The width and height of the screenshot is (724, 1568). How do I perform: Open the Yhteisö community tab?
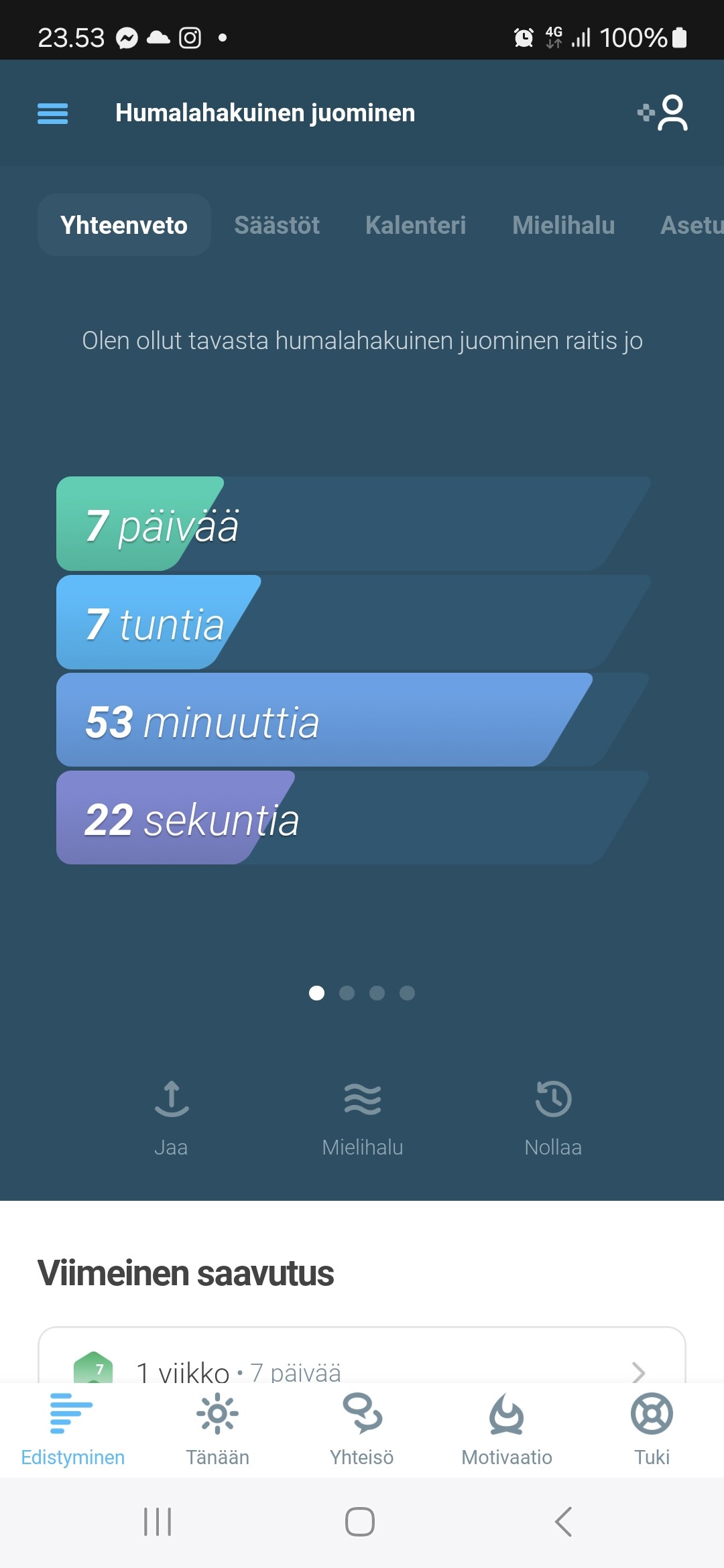[362, 1429]
